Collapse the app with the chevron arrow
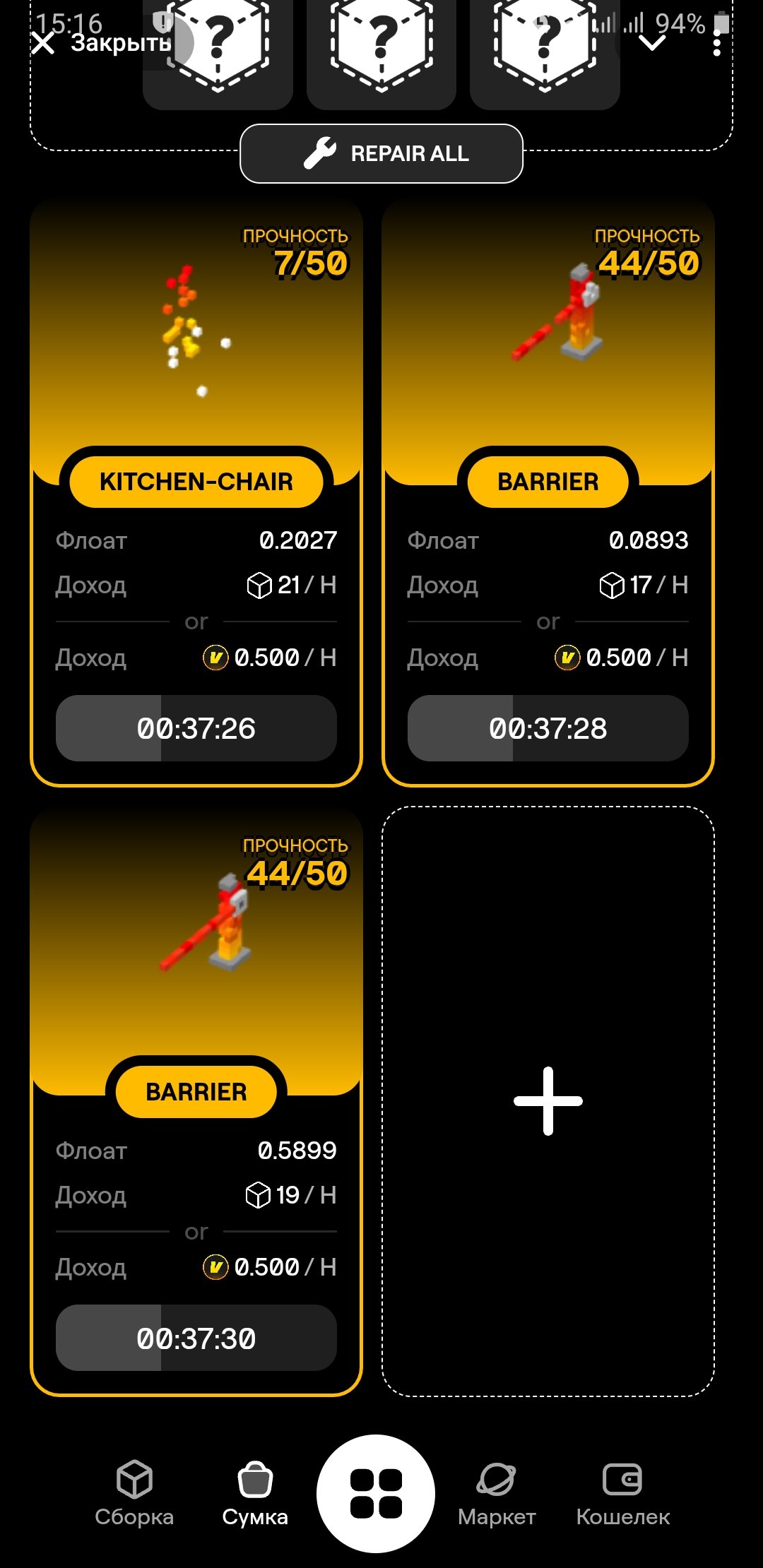The width and height of the screenshot is (763, 1568). pos(651,44)
